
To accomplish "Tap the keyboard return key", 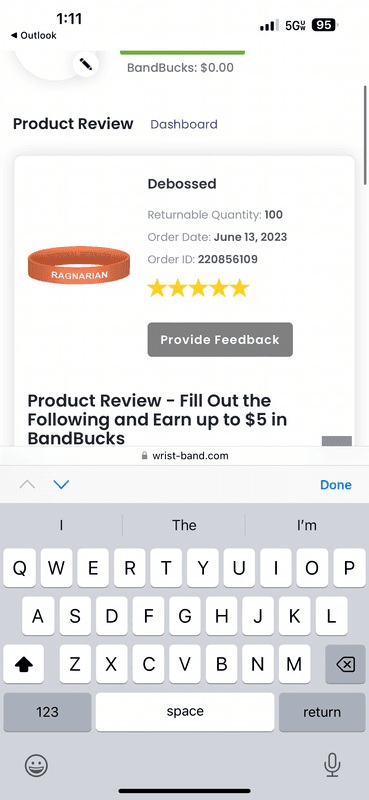I will [x=322, y=712].
